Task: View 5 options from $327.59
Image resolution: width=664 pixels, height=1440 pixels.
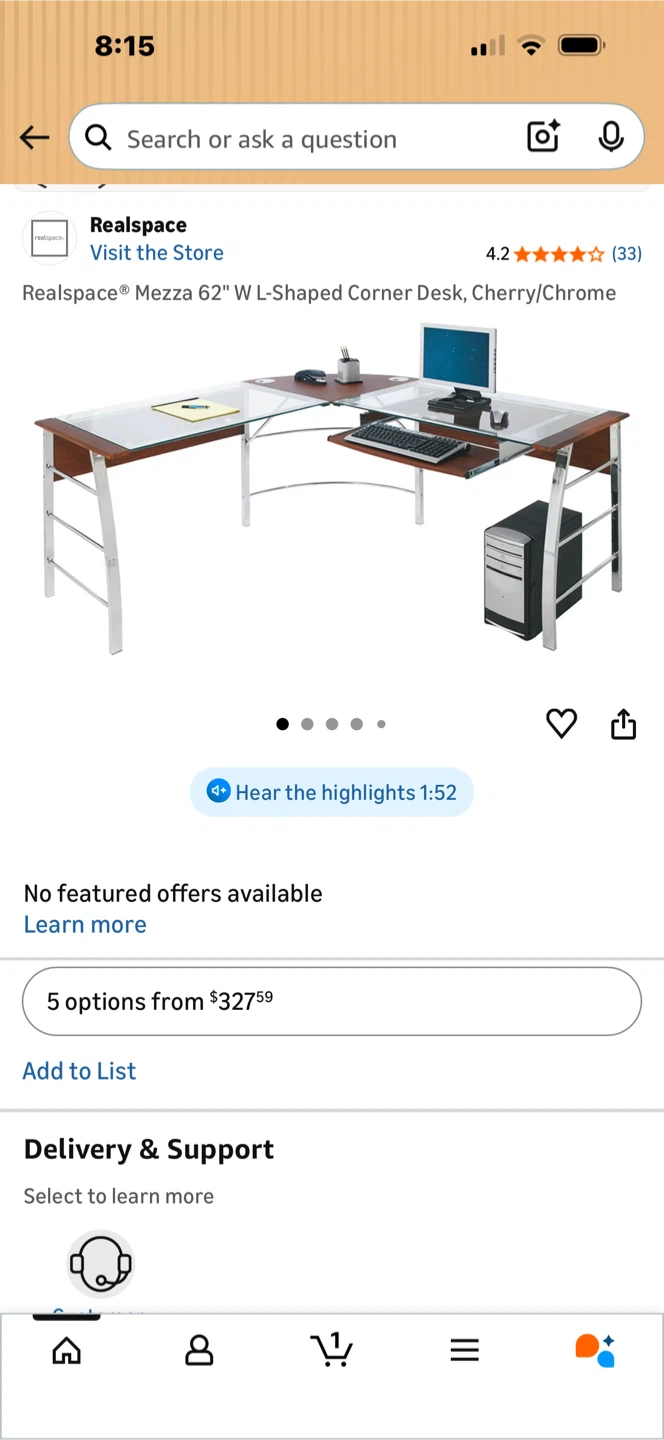Action: coord(332,1001)
